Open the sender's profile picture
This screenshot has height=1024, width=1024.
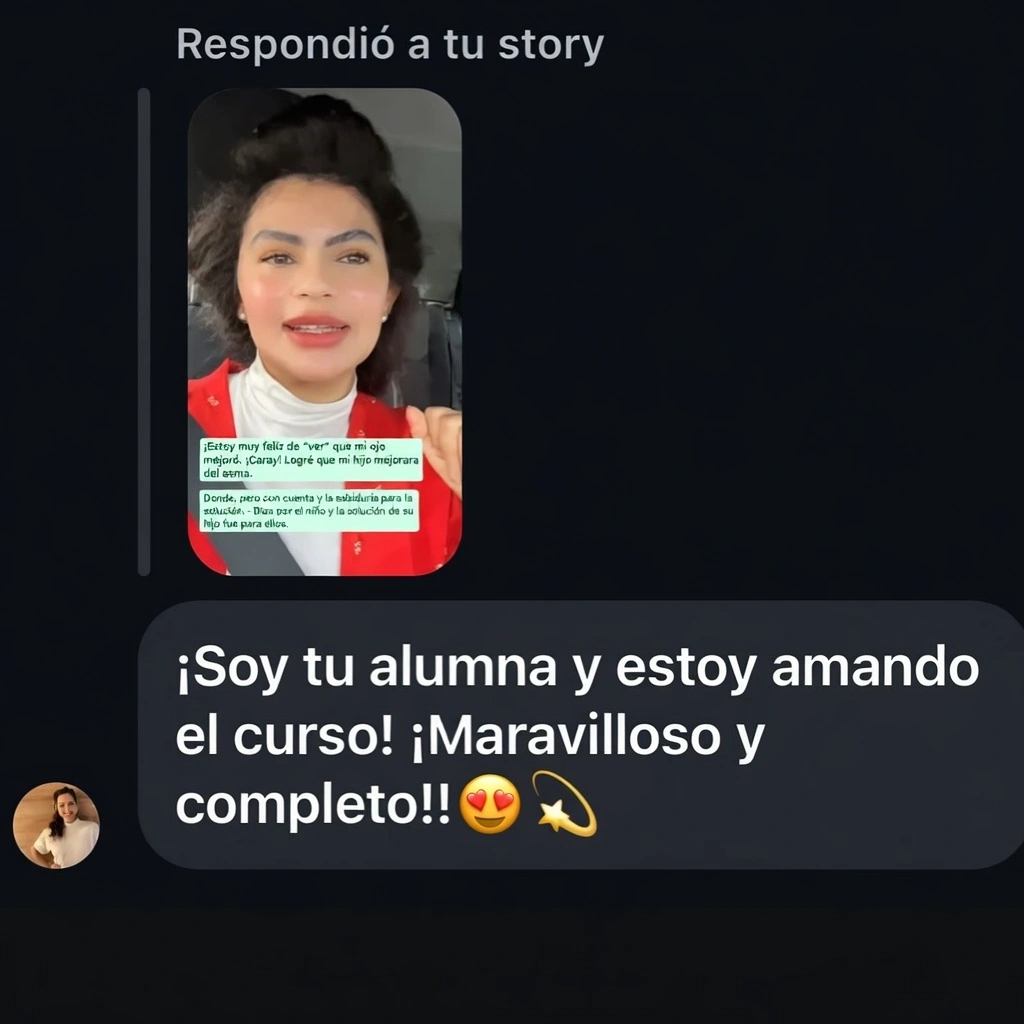[56, 825]
